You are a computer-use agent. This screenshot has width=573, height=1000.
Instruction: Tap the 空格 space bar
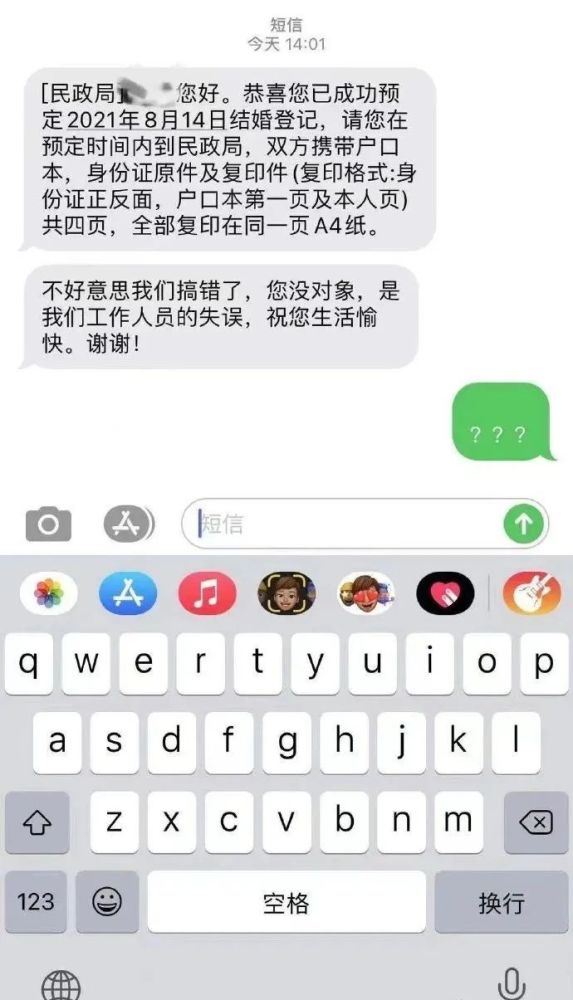[286, 902]
